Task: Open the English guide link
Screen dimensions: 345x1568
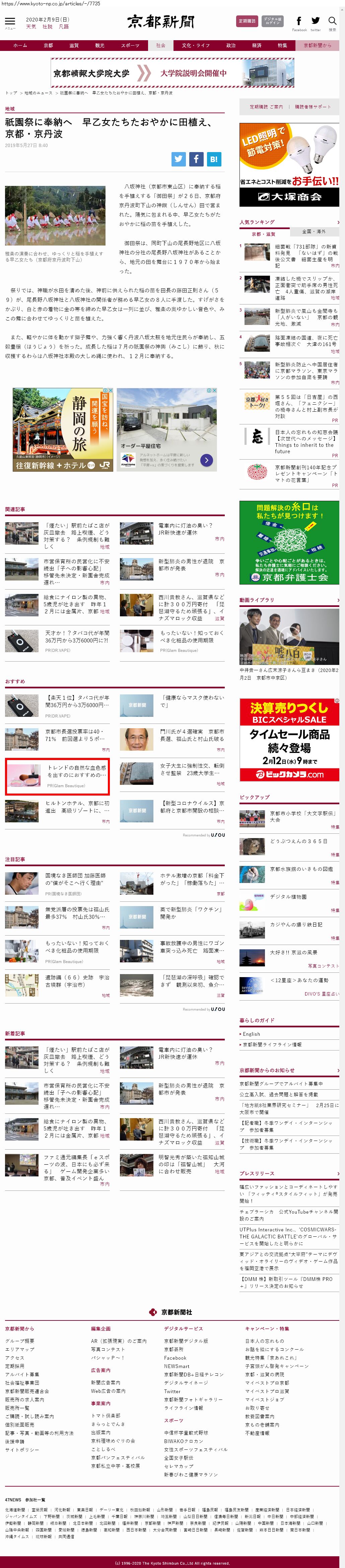Action: click(x=251, y=1034)
